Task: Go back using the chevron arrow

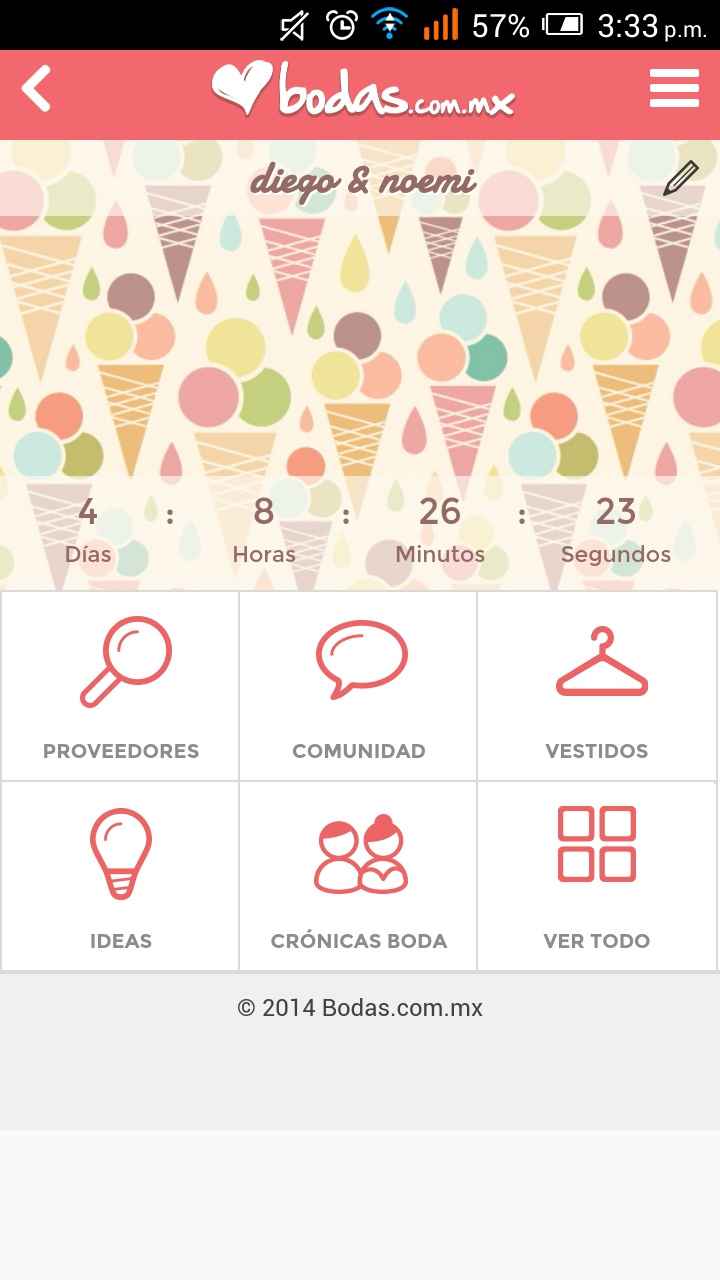Action: tap(36, 88)
